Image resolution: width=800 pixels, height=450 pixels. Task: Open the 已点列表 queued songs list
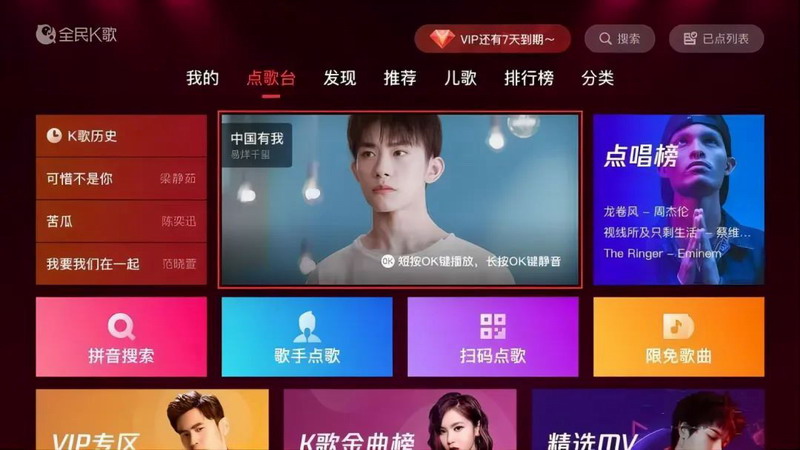[x=716, y=39]
